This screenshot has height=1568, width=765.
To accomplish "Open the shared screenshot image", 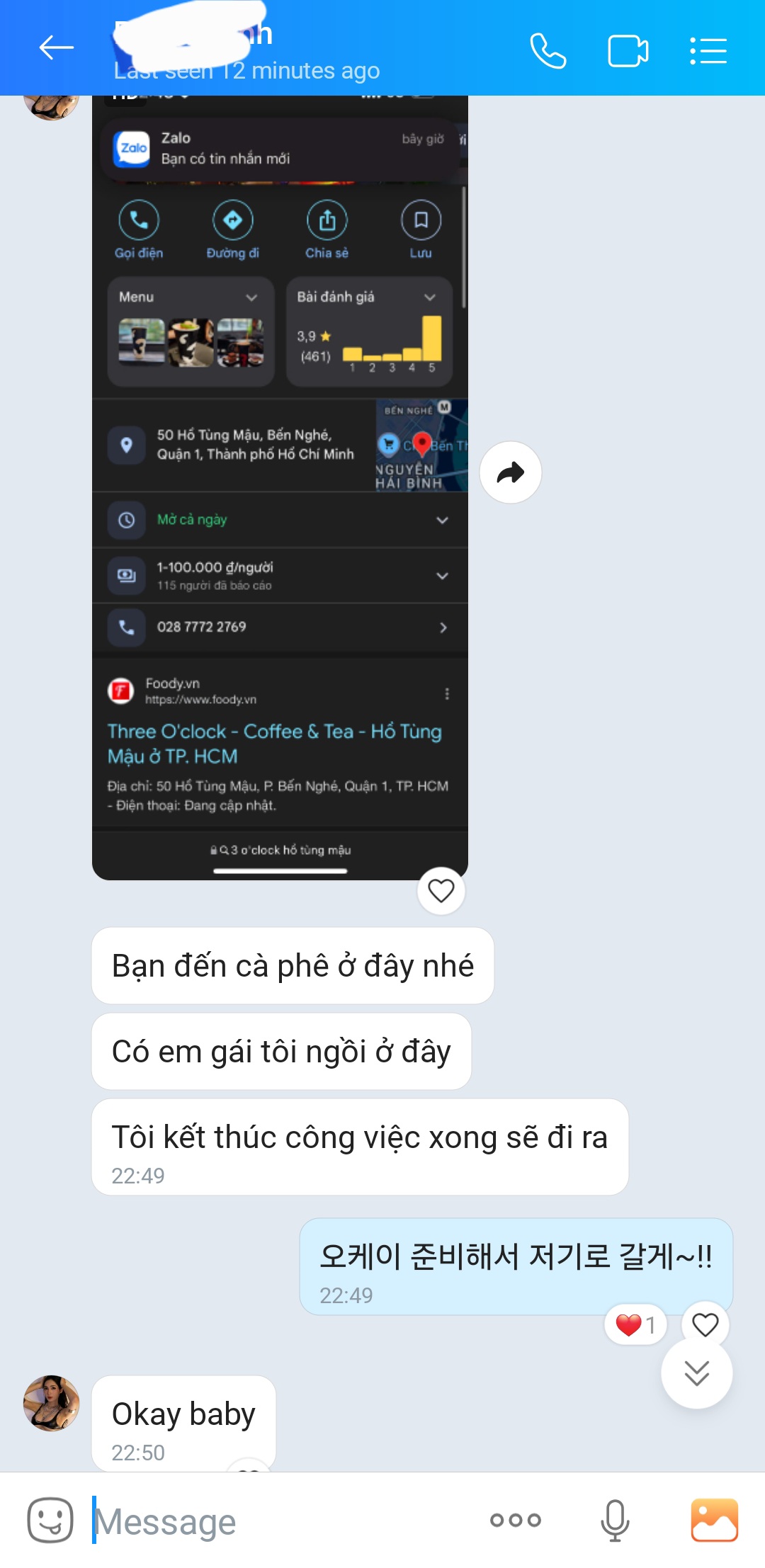I will [x=280, y=496].
